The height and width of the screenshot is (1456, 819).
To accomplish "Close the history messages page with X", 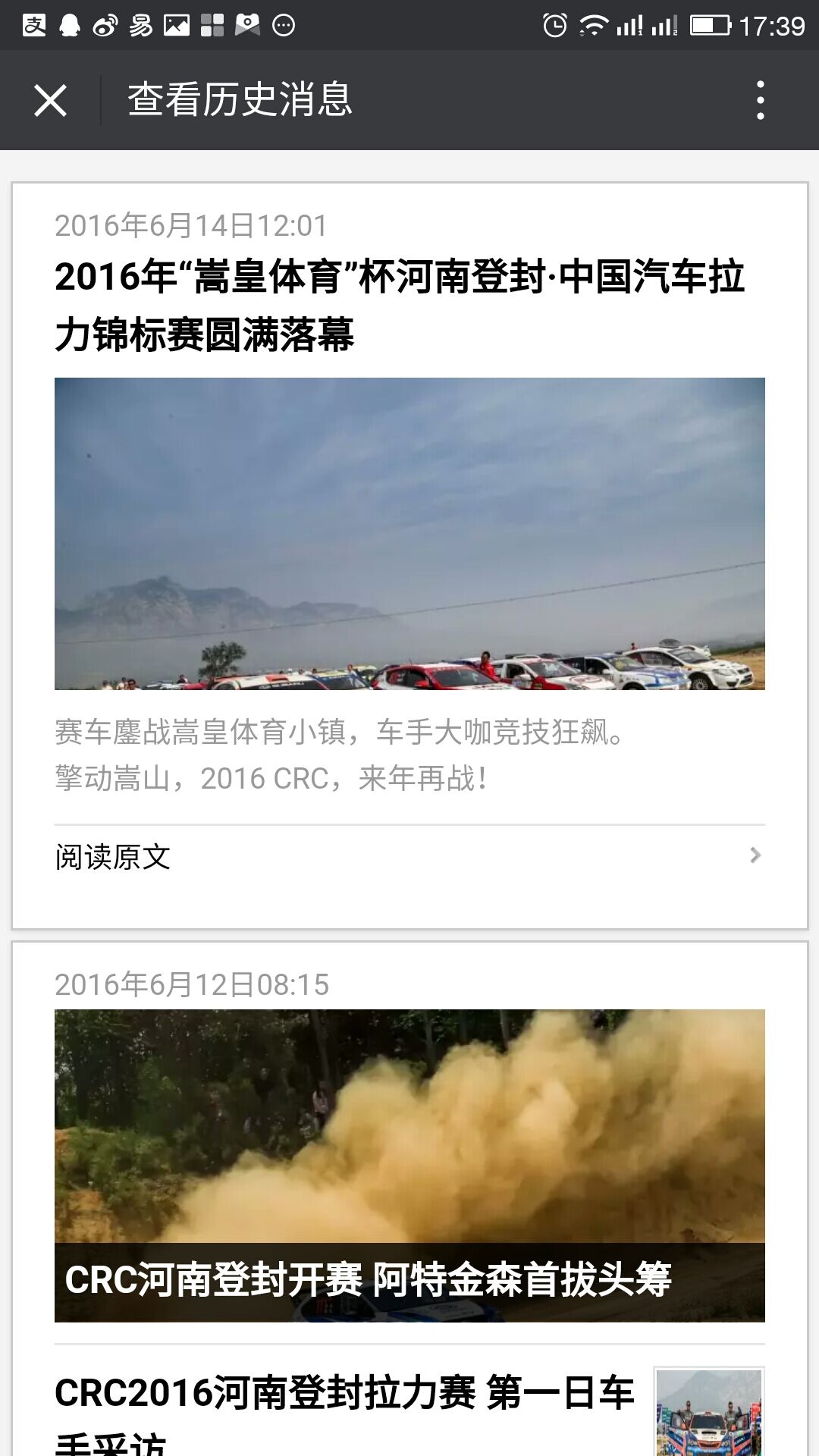I will 50,101.
